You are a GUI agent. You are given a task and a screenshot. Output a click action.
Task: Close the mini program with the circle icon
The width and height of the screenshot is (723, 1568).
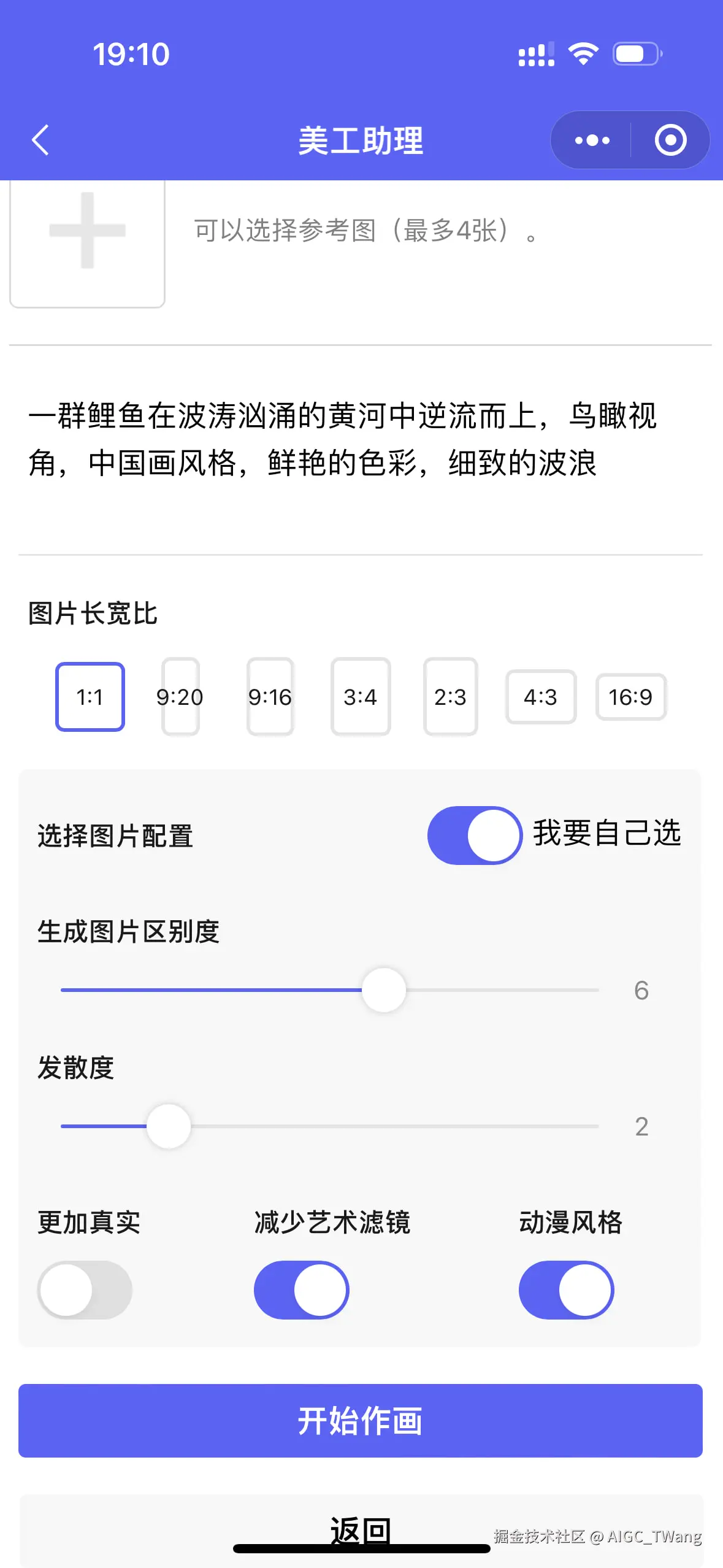670,140
